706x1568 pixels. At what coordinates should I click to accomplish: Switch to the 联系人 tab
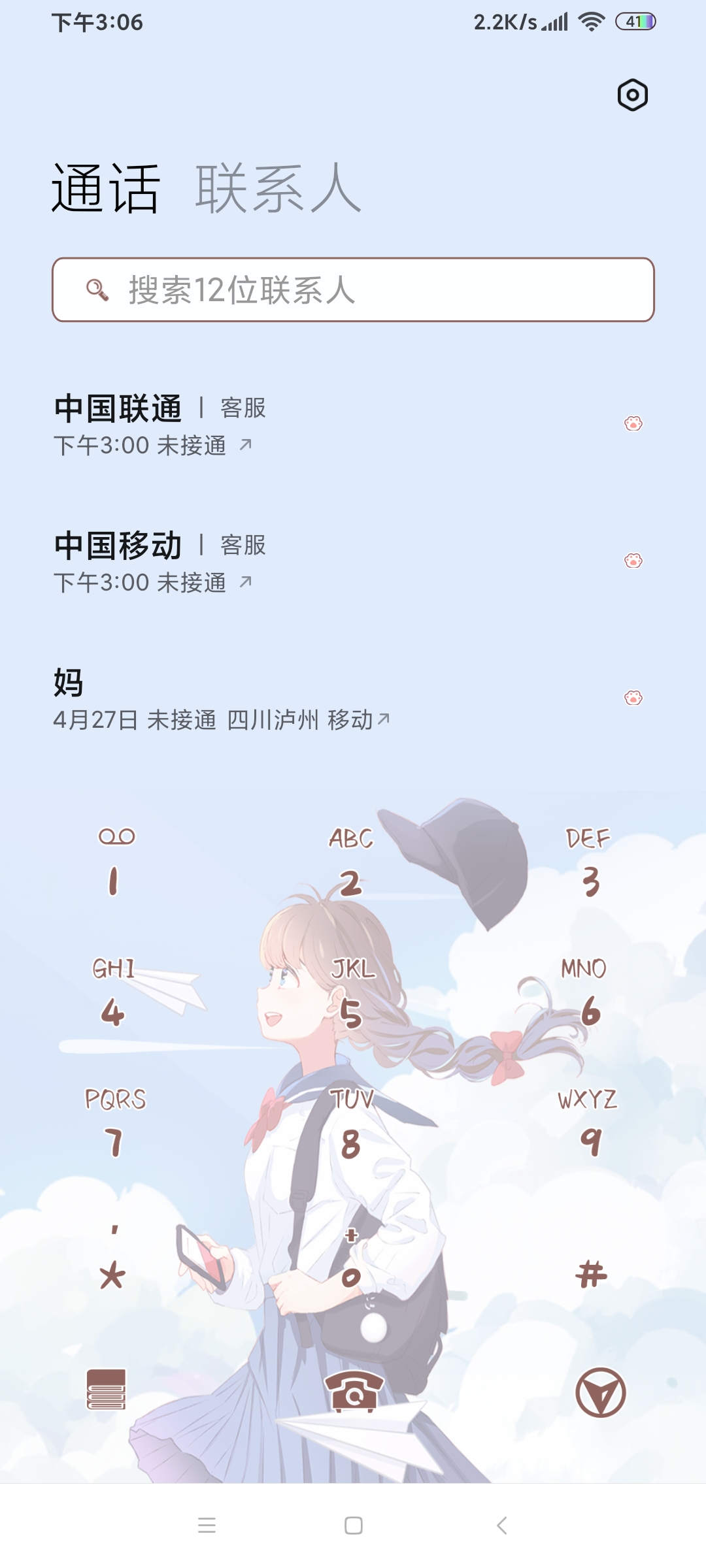[x=278, y=189]
